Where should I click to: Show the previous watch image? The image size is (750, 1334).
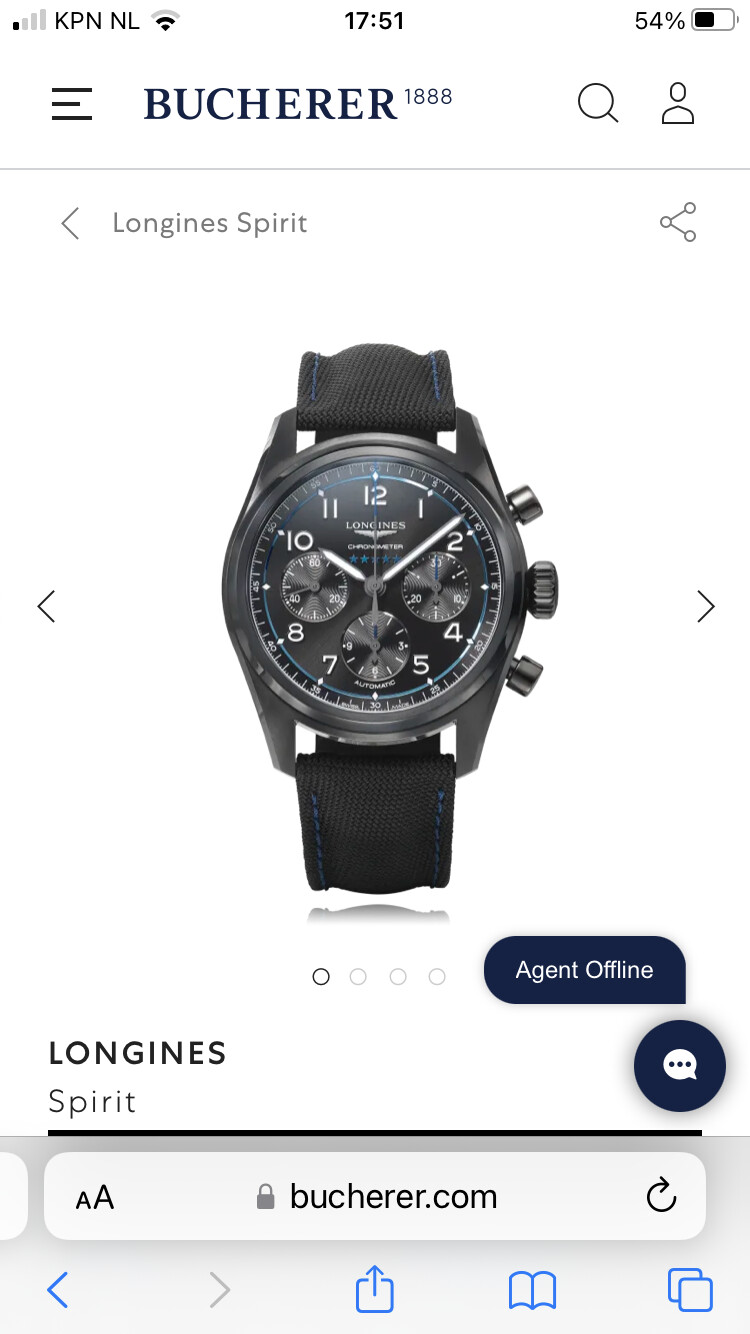click(x=46, y=606)
